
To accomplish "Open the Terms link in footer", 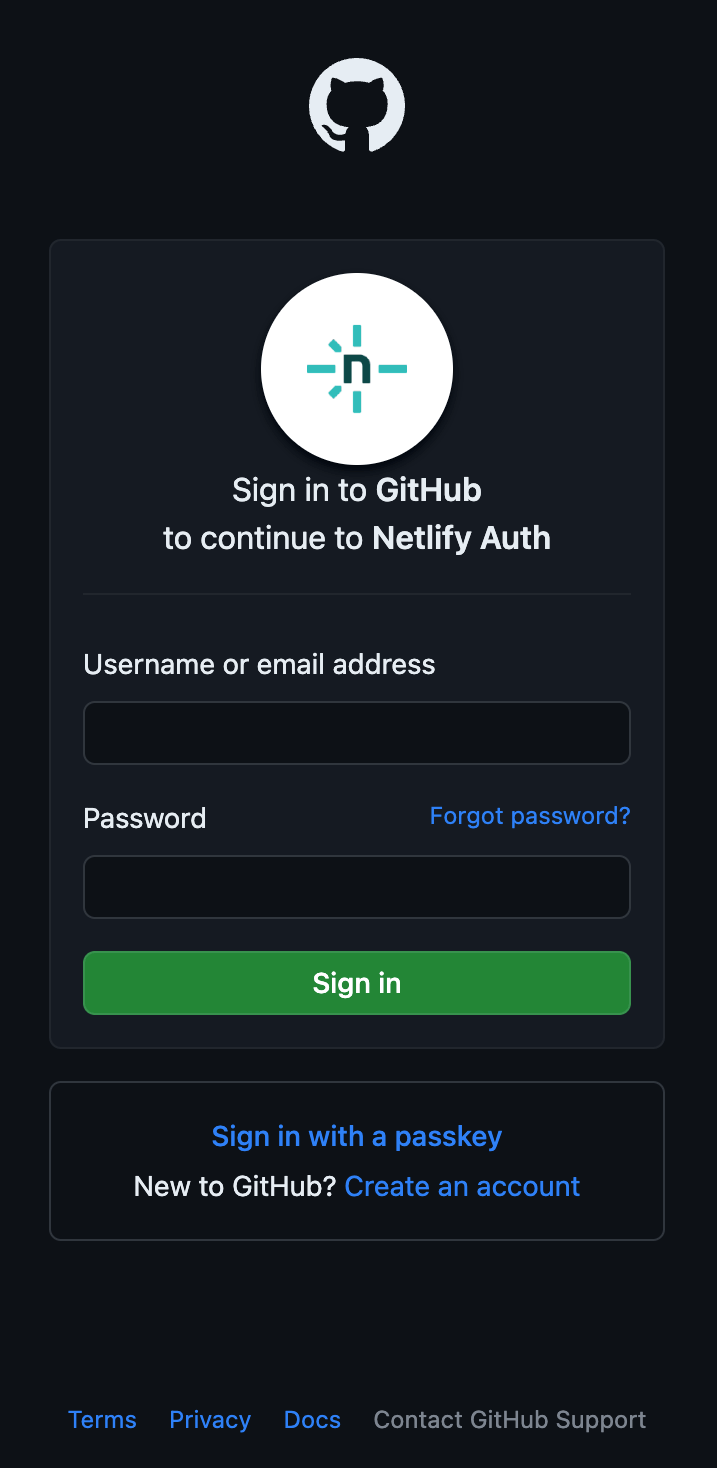I will (102, 1420).
